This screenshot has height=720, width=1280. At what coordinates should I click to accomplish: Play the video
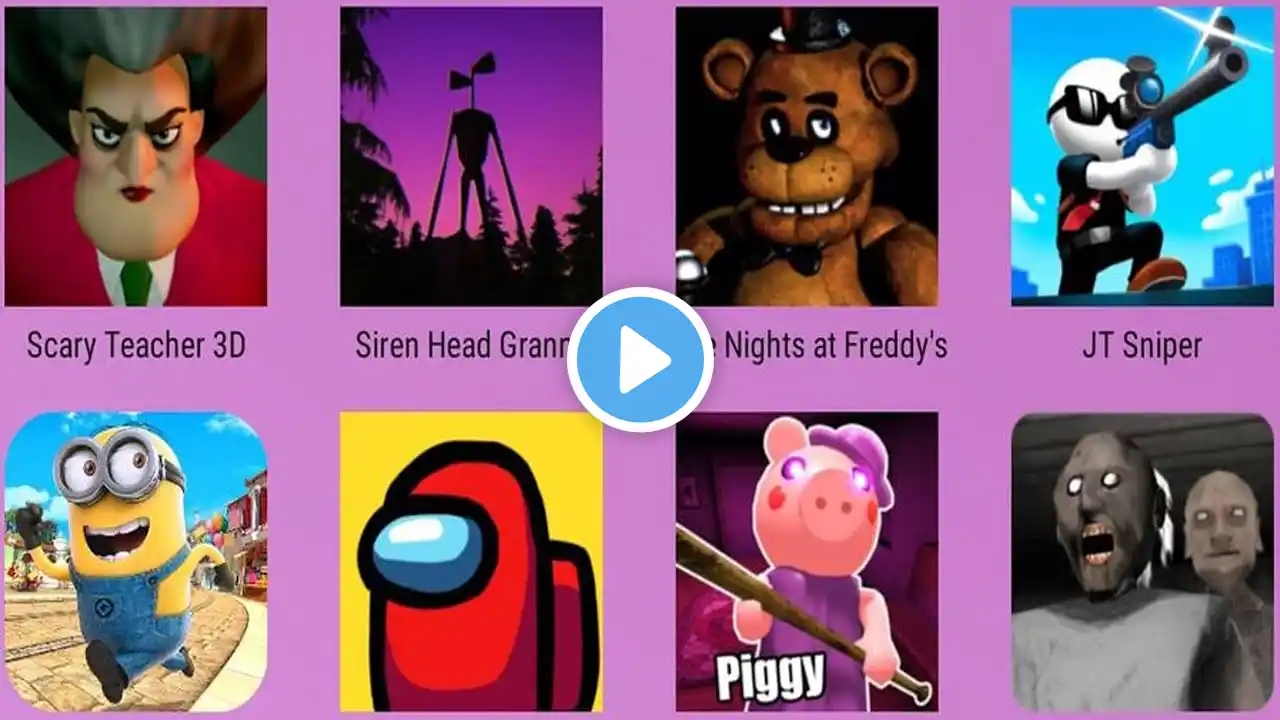point(640,360)
